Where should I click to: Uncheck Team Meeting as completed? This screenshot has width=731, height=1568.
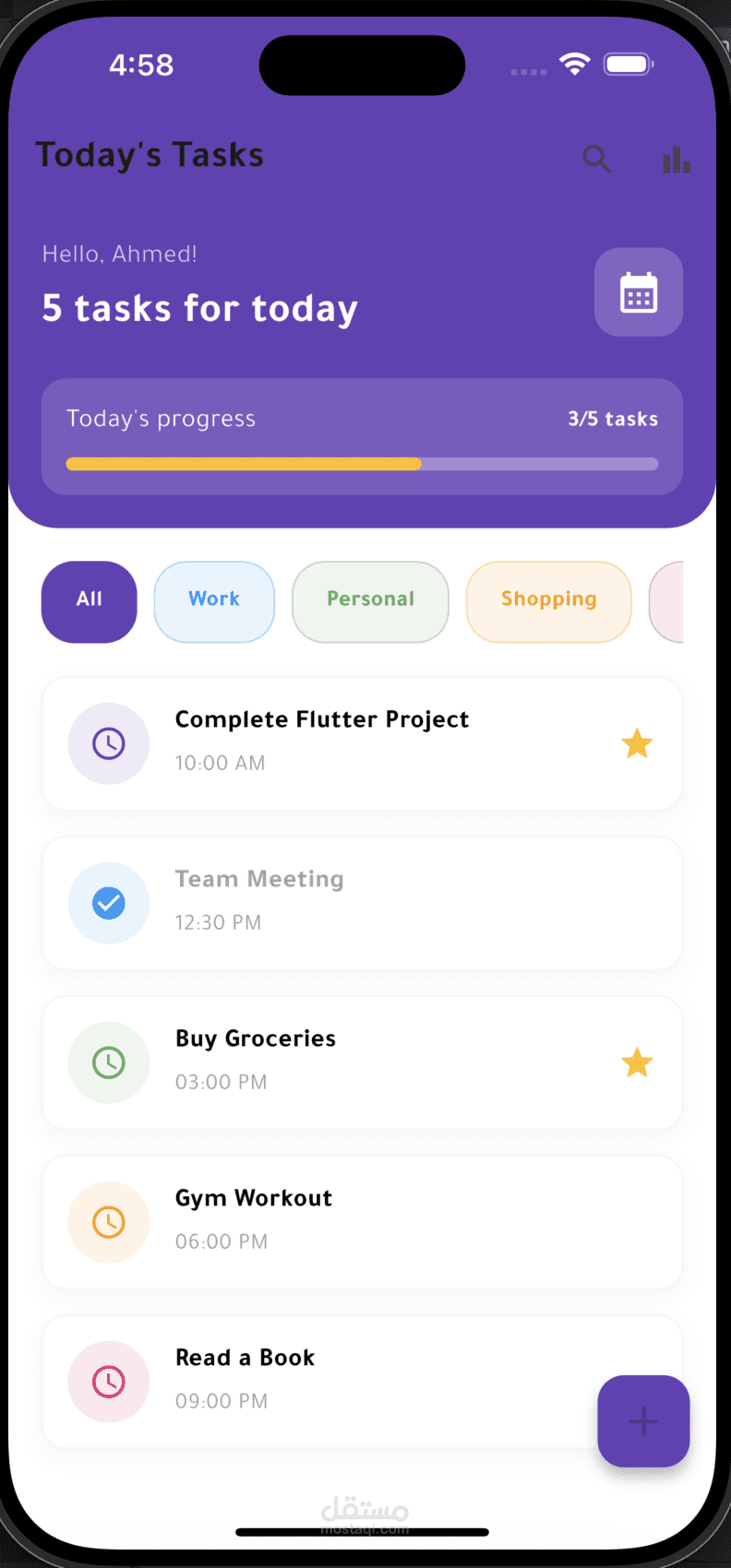pyautogui.click(x=109, y=903)
